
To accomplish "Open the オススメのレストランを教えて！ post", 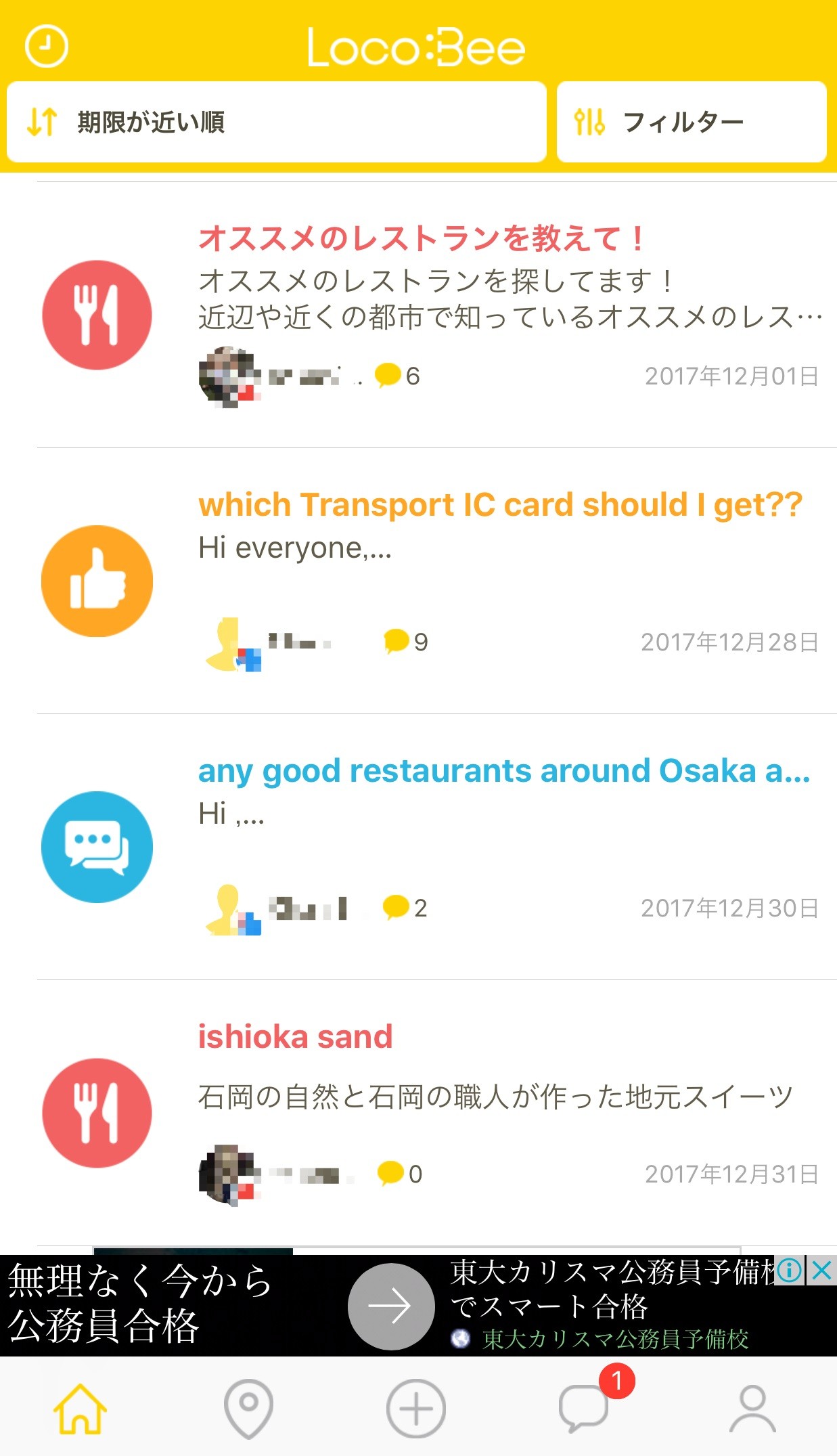I will pyautogui.click(x=422, y=239).
